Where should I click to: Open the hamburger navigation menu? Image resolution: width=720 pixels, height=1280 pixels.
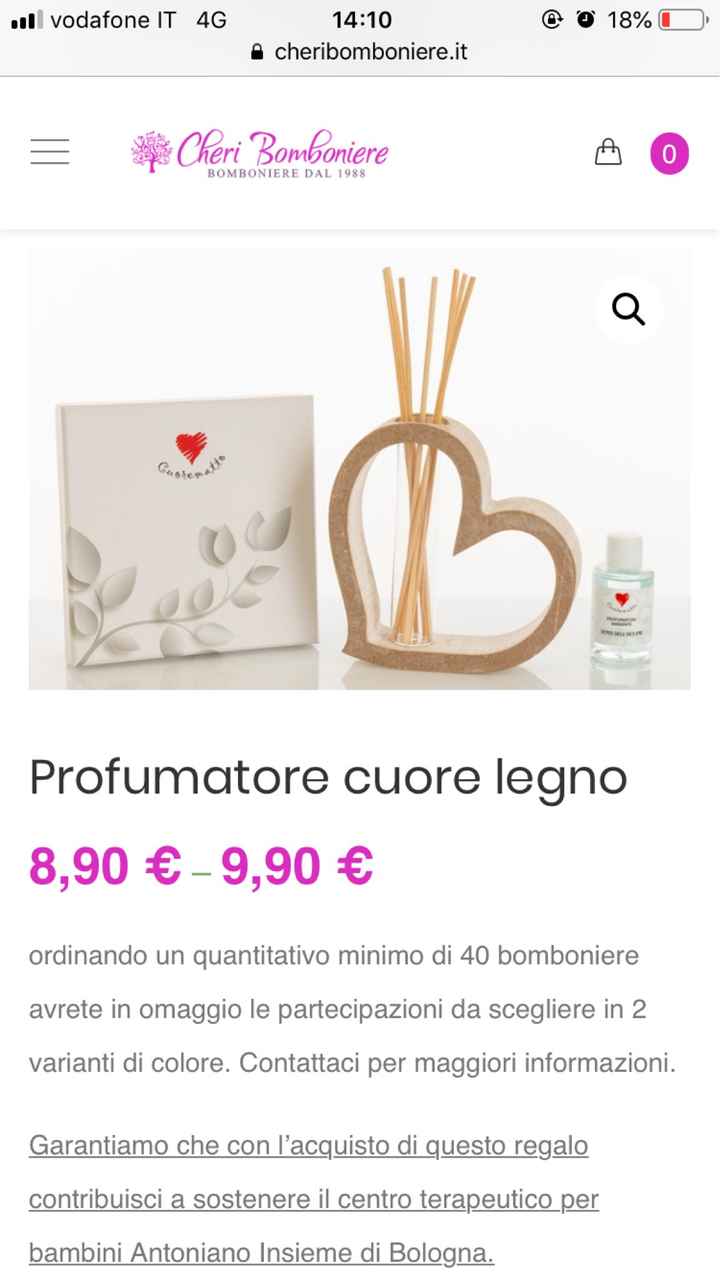(x=49, y=152)
